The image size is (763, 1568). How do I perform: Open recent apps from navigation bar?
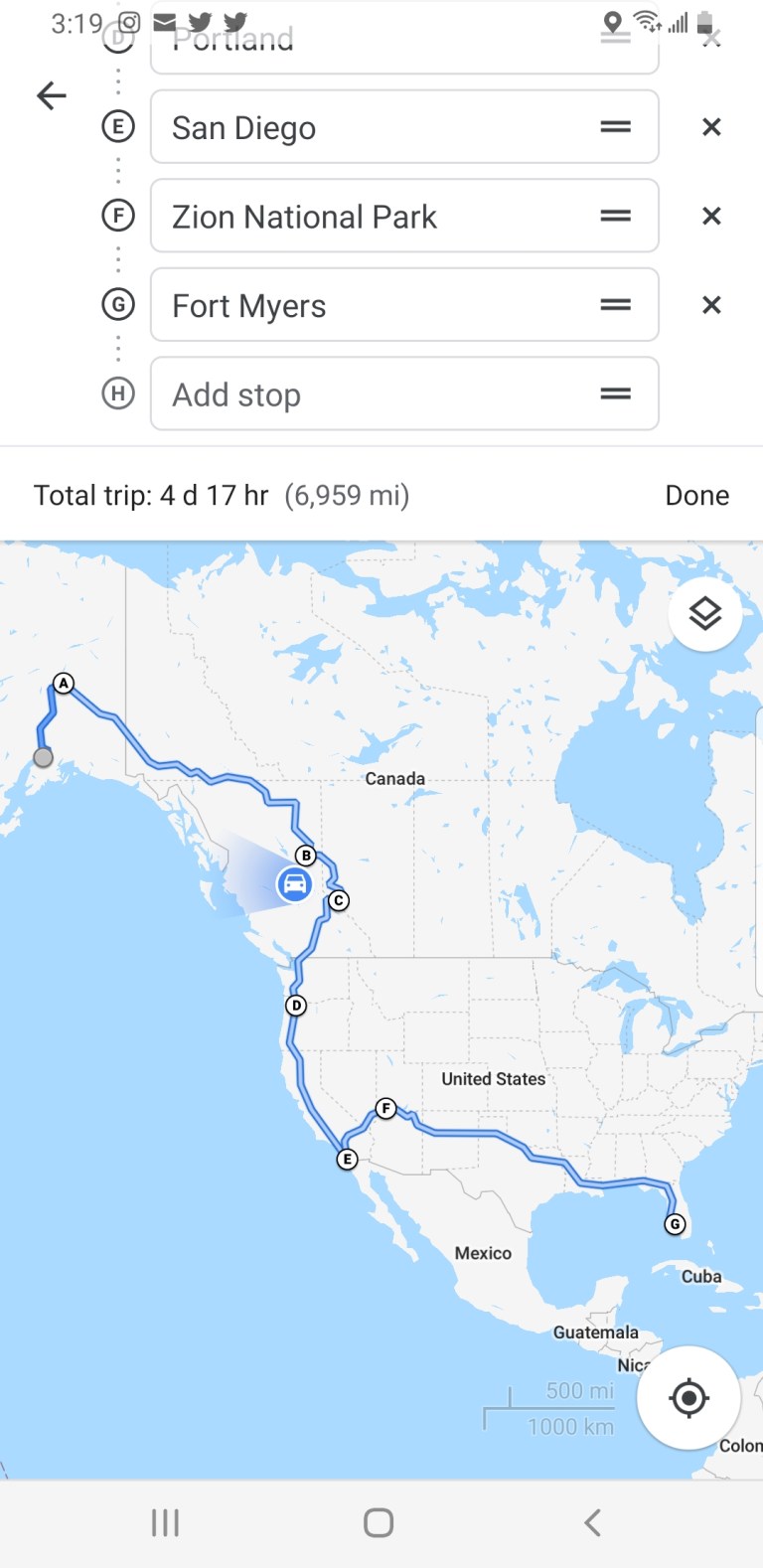tap(165, 1522)
